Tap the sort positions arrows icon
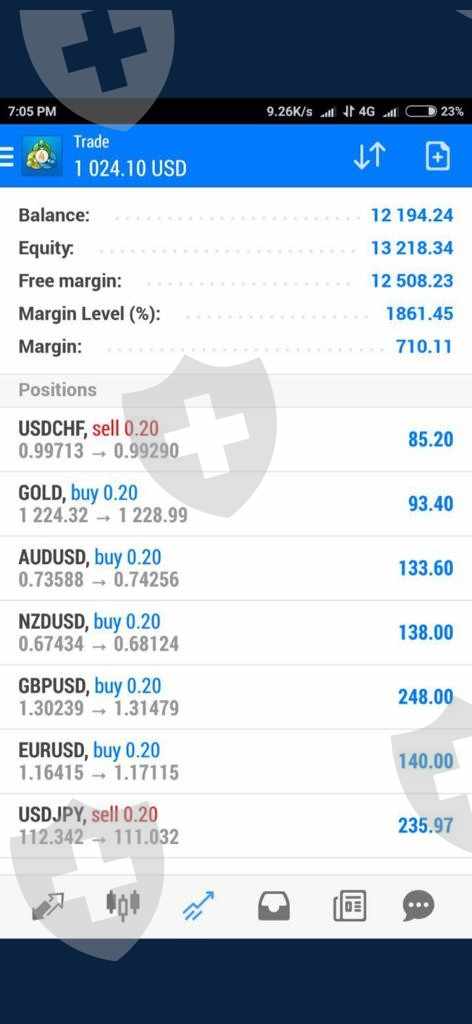 (370, 156)
